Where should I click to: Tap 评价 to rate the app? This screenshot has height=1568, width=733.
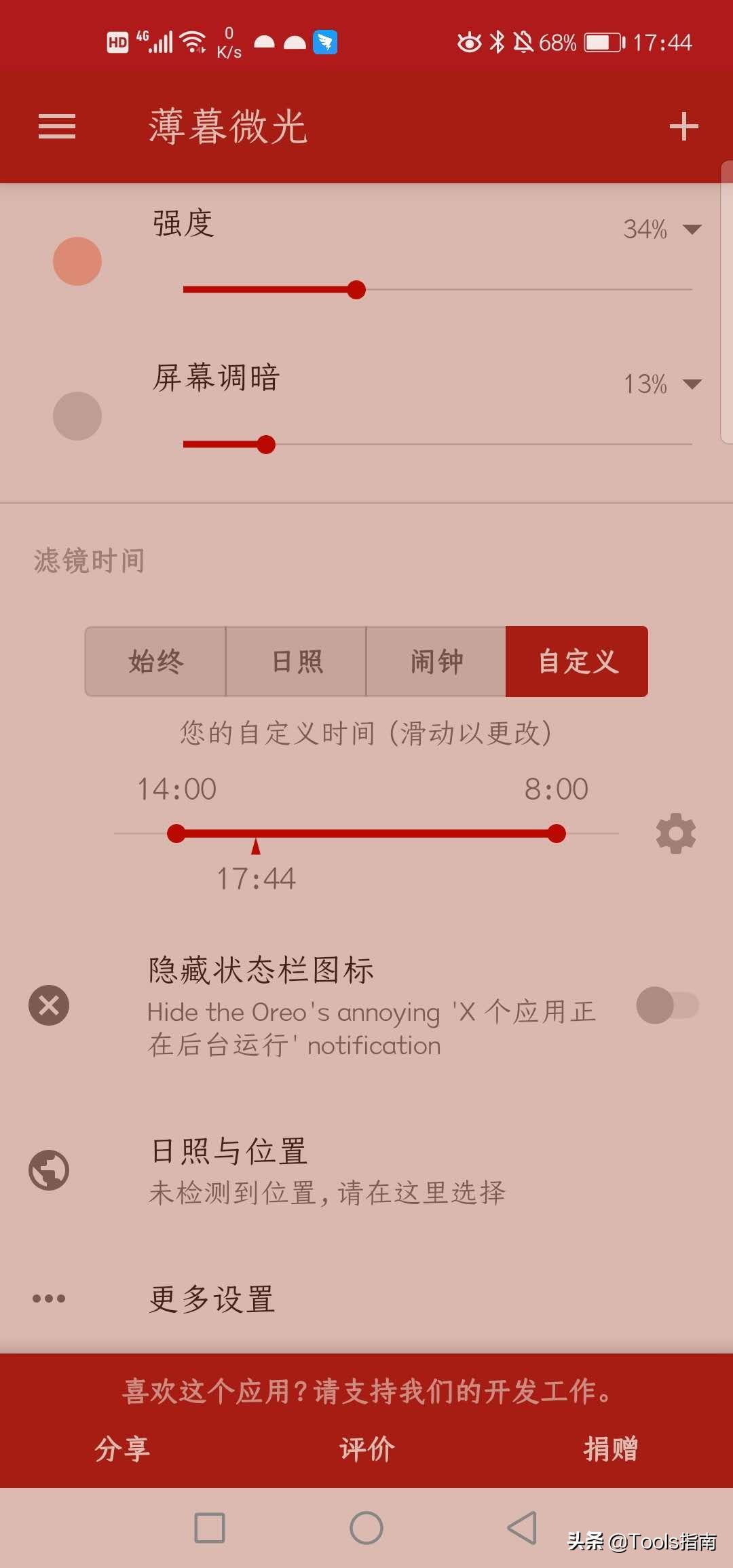pyautogui.click(x=366, y=1449)
